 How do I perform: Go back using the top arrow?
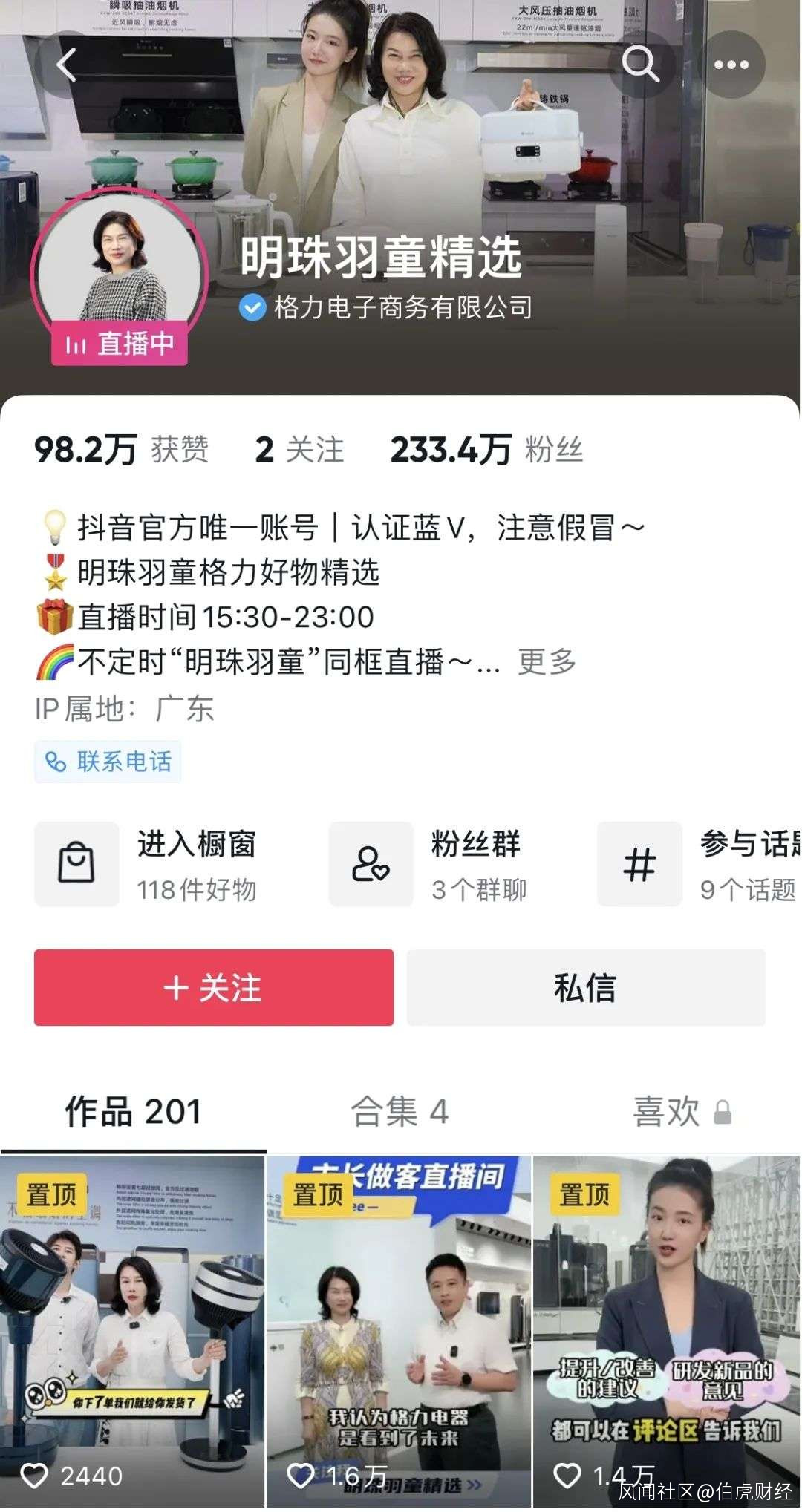point(68,64)
